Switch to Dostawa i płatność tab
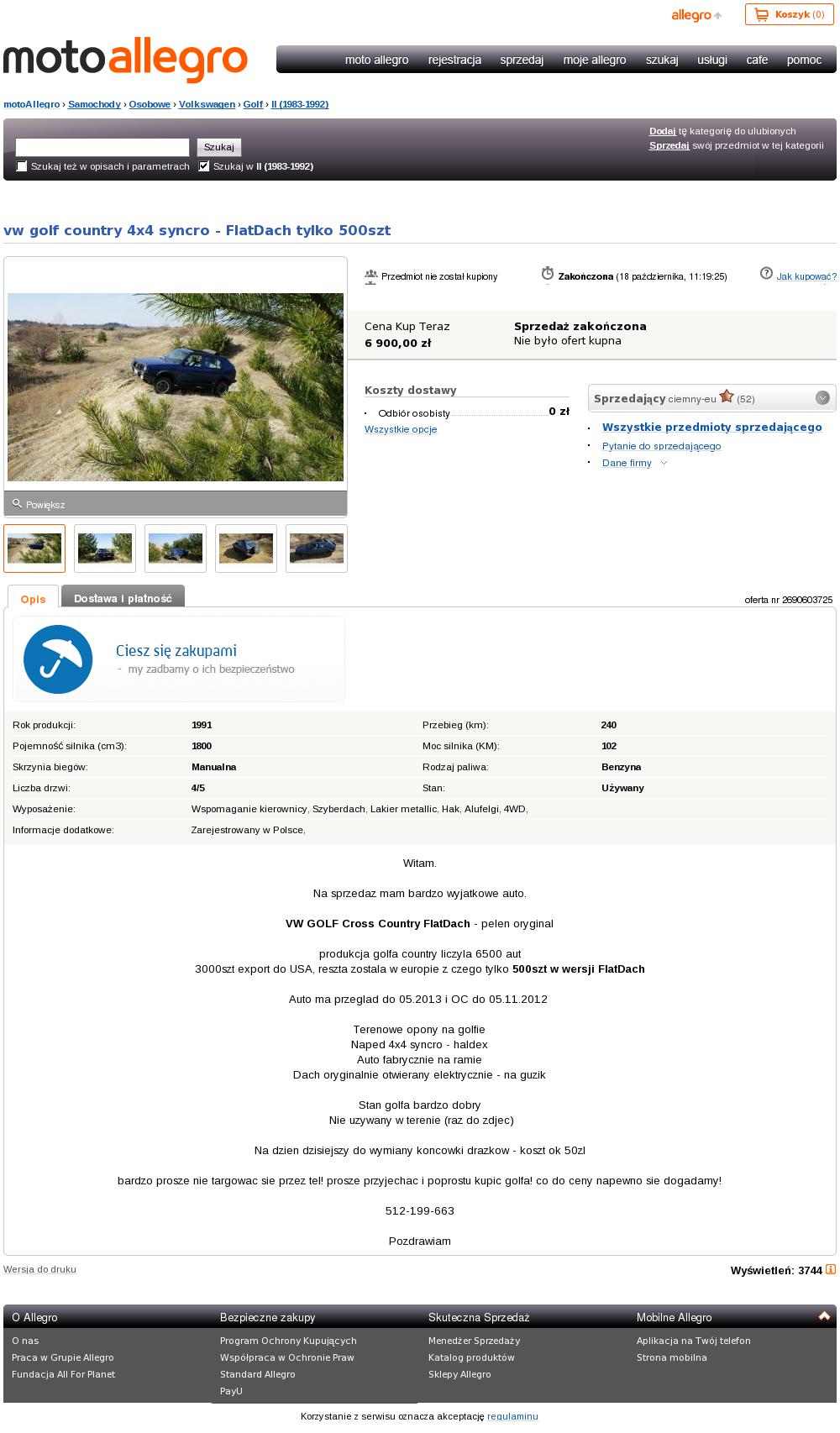 coord(123,598)
